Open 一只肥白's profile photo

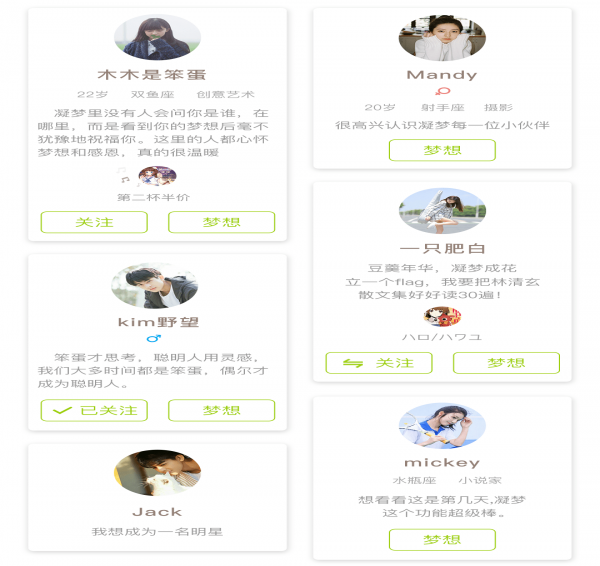coord(442,210)
